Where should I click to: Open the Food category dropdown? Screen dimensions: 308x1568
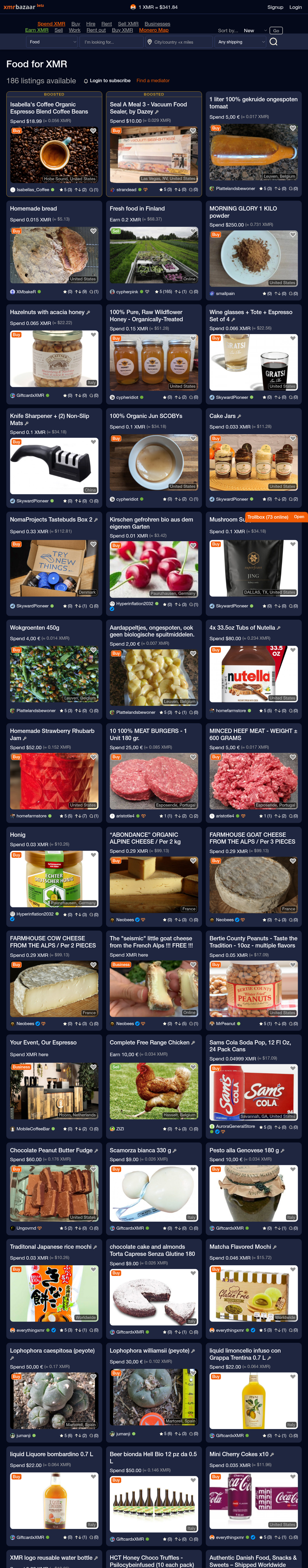point(52,42)
